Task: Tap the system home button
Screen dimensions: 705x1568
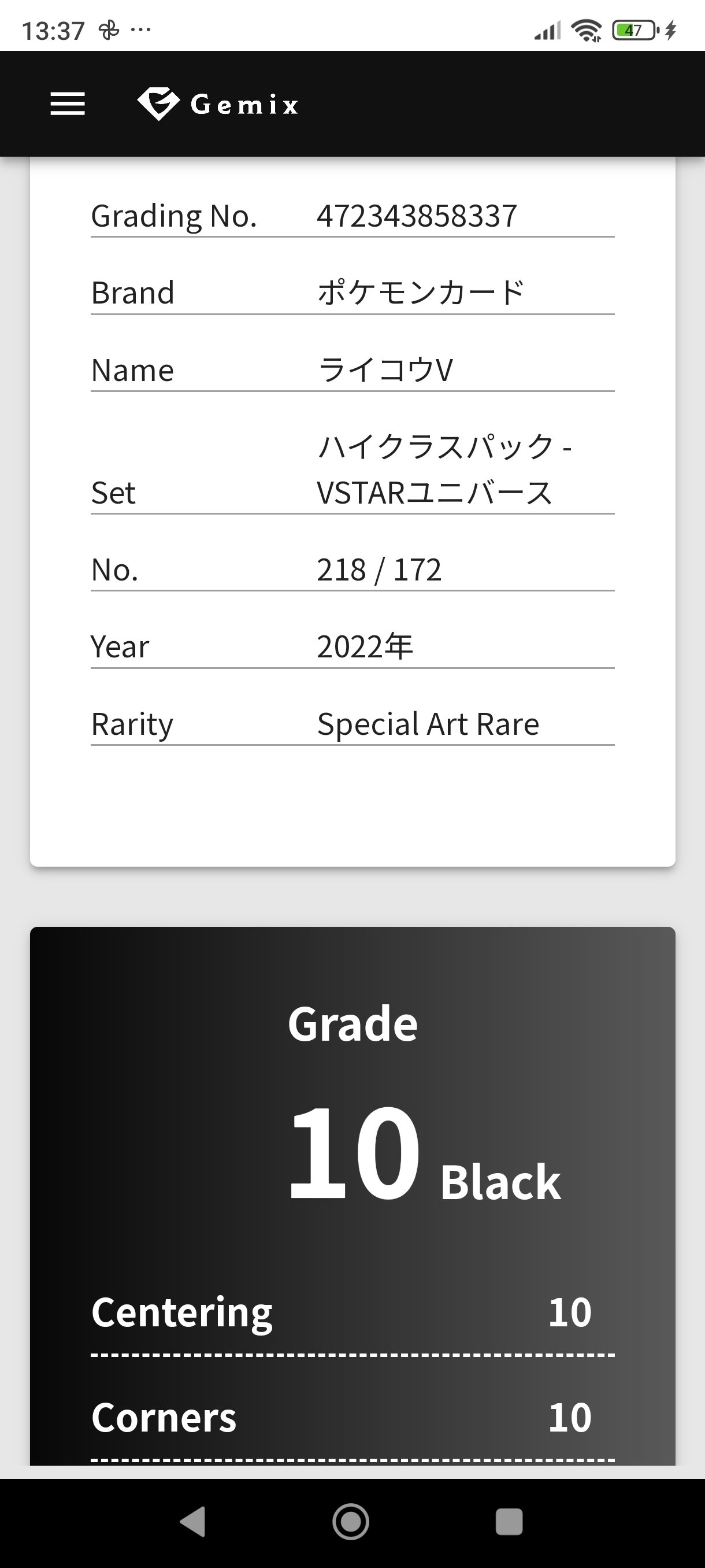Action: point(351,1522)
